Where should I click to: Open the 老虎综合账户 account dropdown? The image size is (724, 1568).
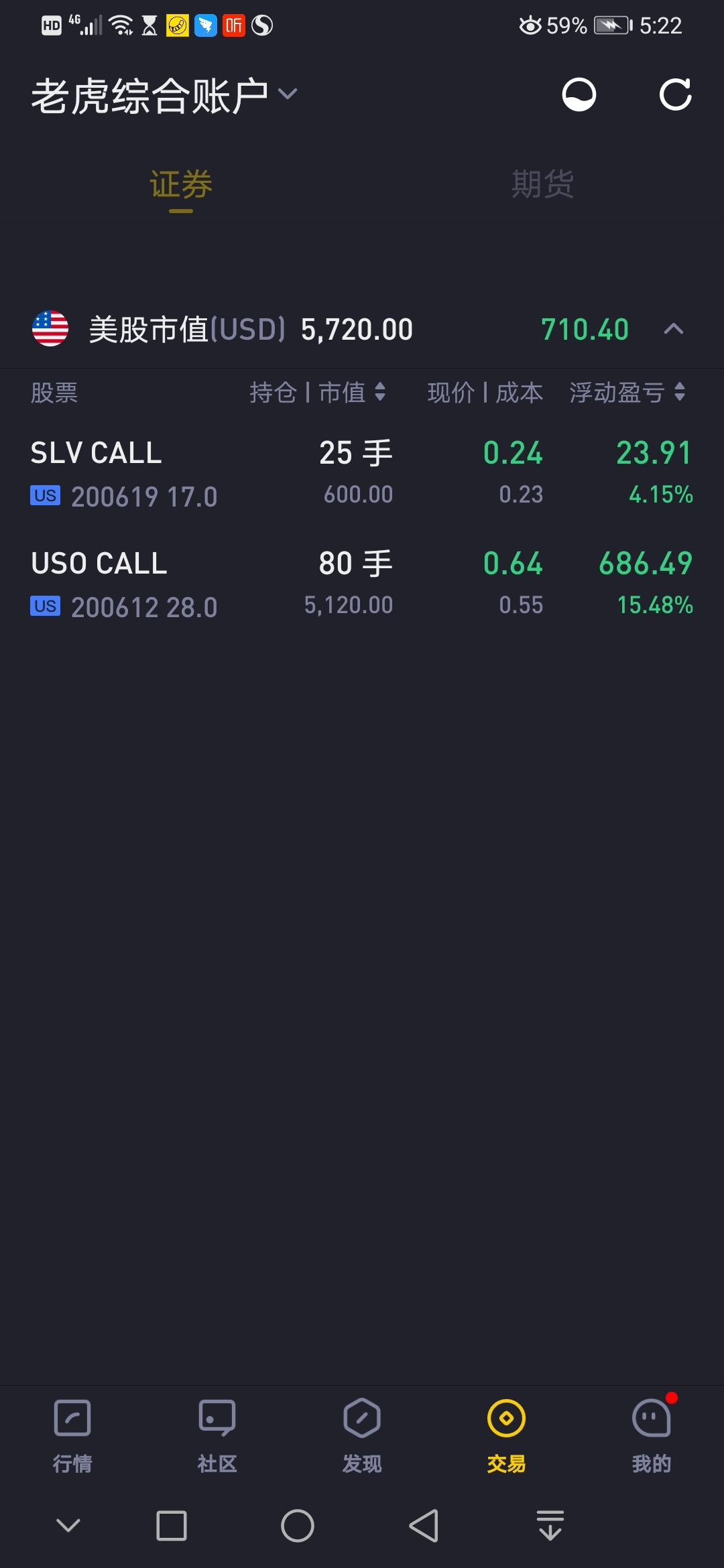164,95
